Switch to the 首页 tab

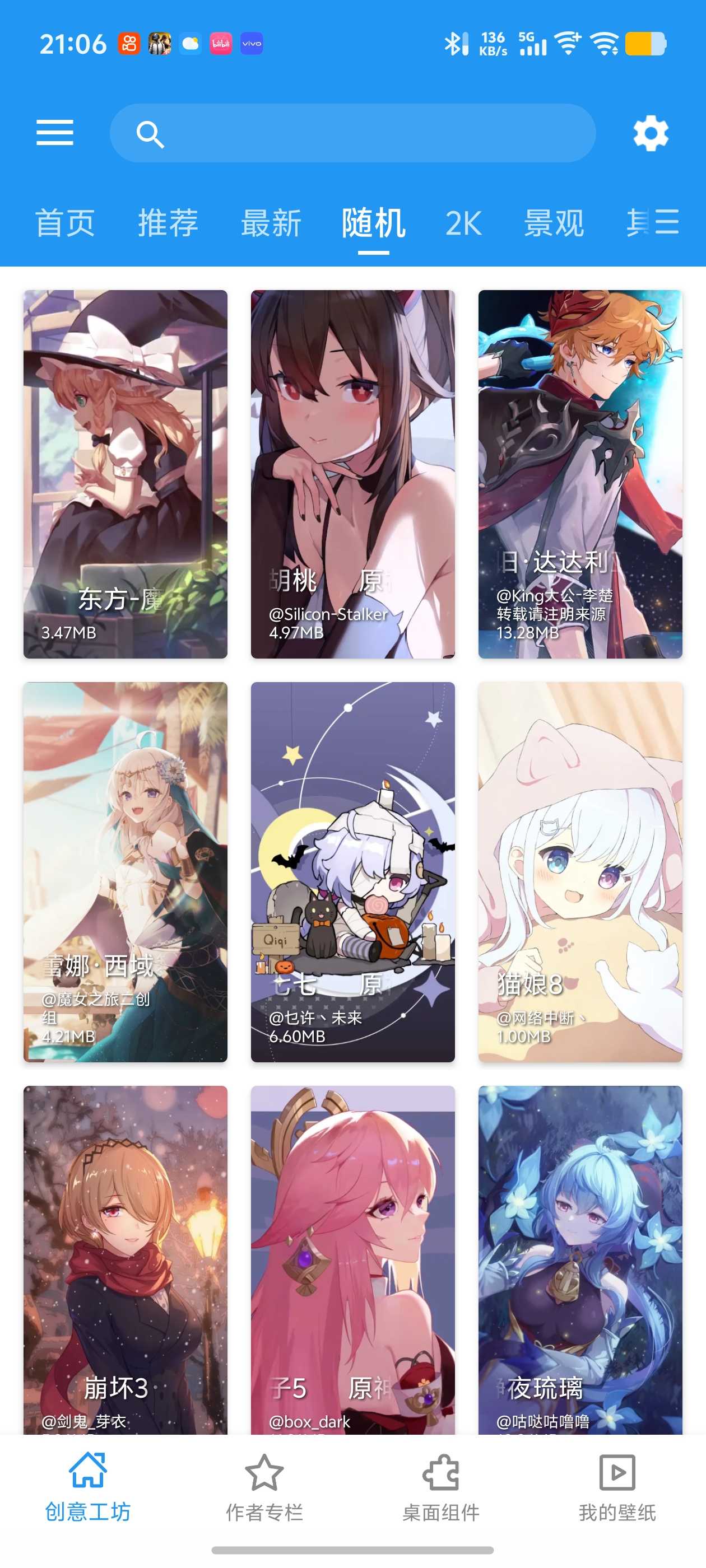pyautogui.click(x=64, y=223)
